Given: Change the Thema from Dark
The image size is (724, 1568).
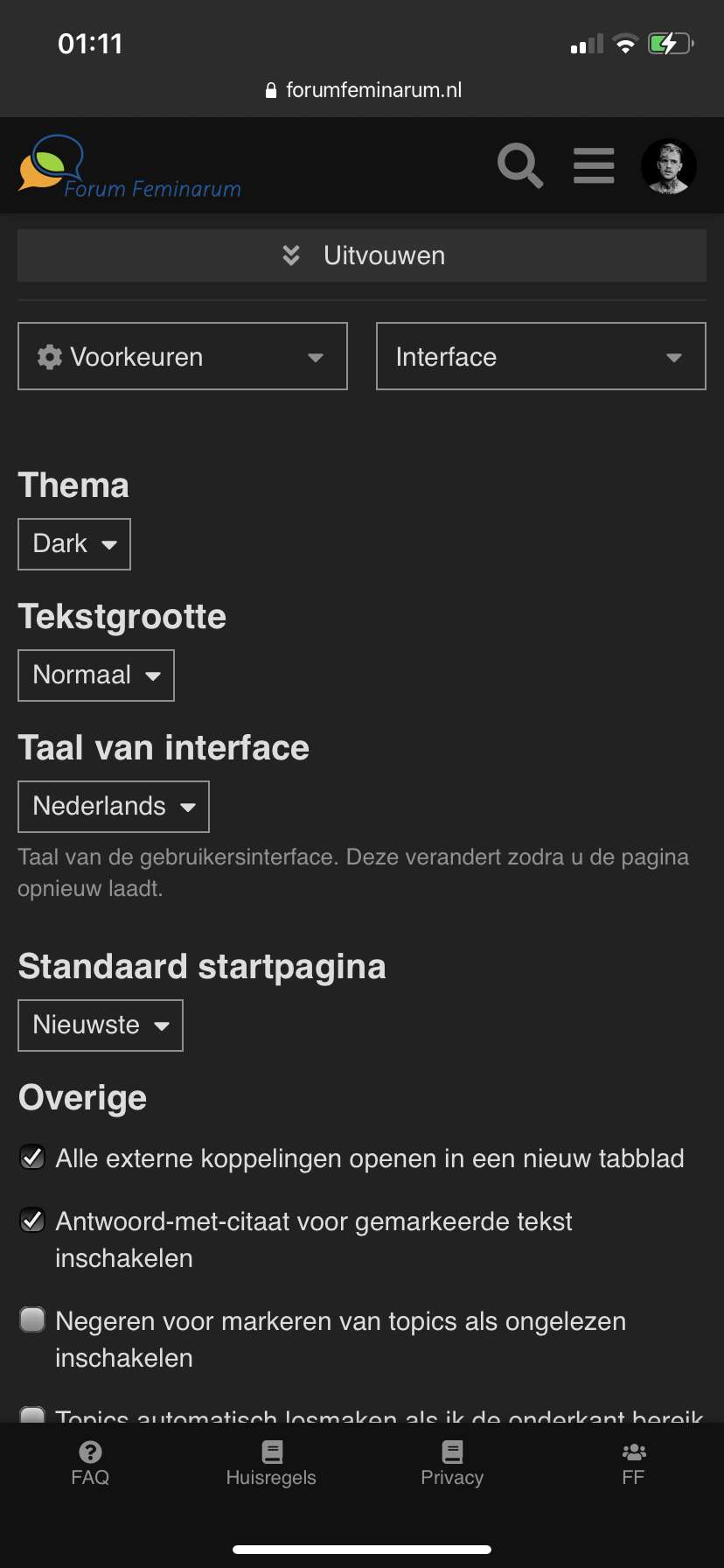Looking at the screenshot, I should click(x=74, y=544).
